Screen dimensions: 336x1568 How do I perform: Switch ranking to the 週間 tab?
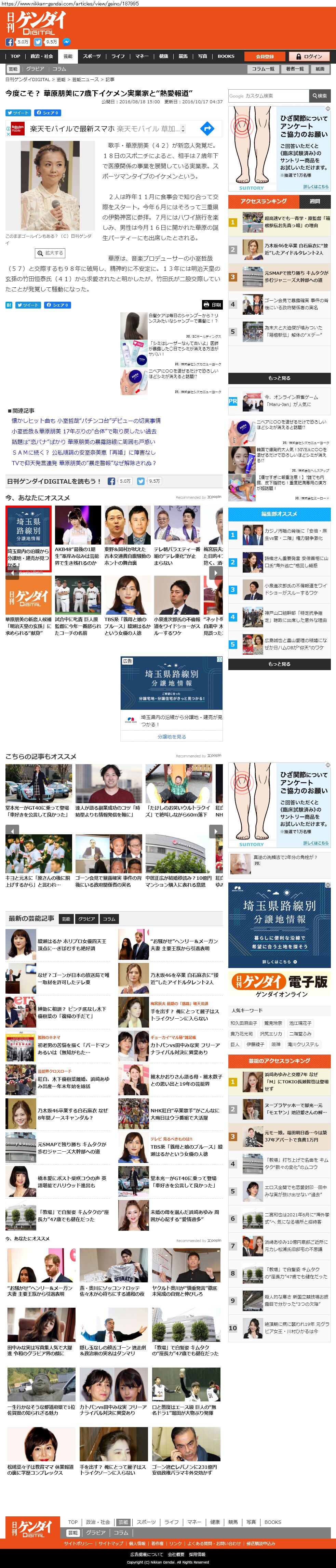[314, 201]
